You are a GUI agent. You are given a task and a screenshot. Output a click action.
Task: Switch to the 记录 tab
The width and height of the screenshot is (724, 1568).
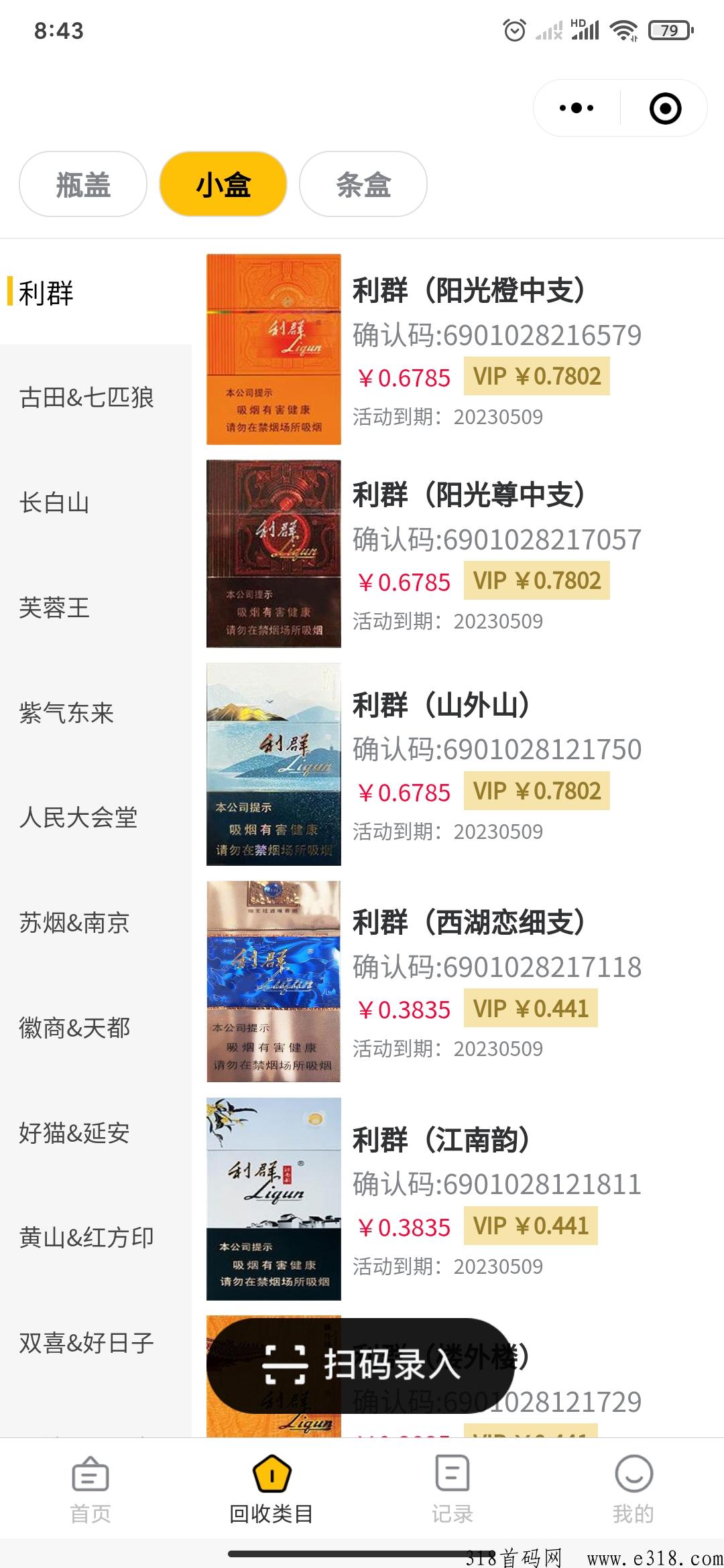click(x=452, y=1488)
